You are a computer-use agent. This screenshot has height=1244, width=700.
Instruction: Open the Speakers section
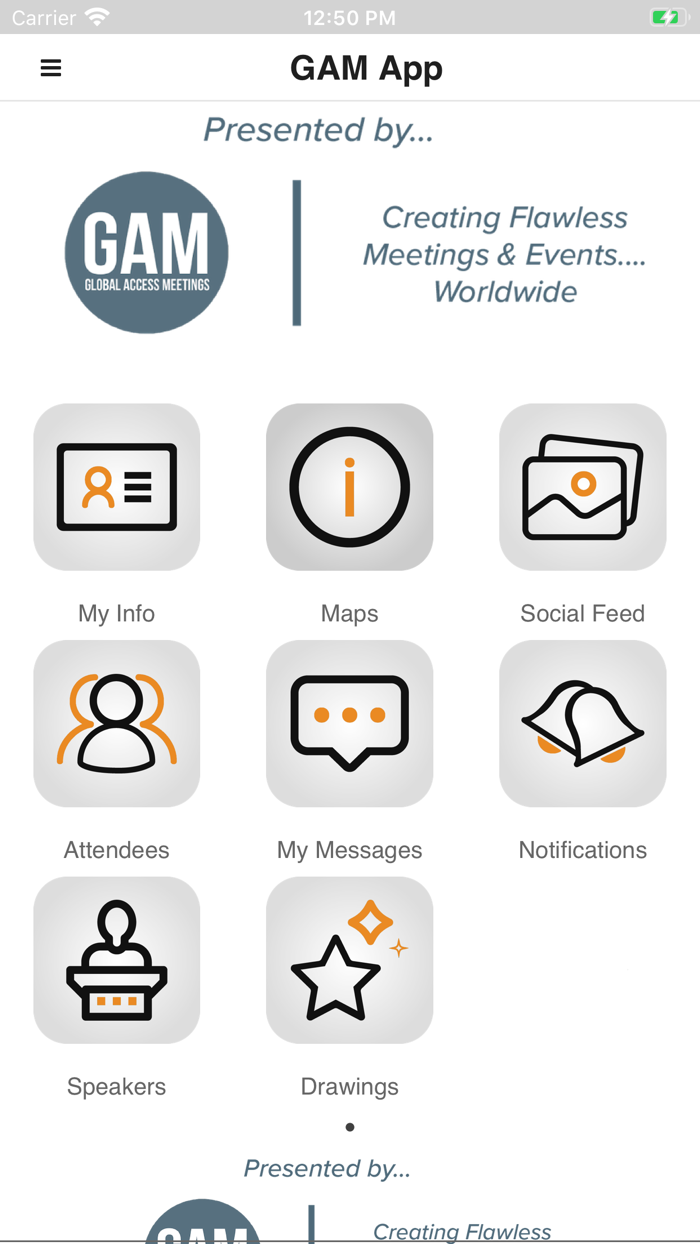(117, 961)
